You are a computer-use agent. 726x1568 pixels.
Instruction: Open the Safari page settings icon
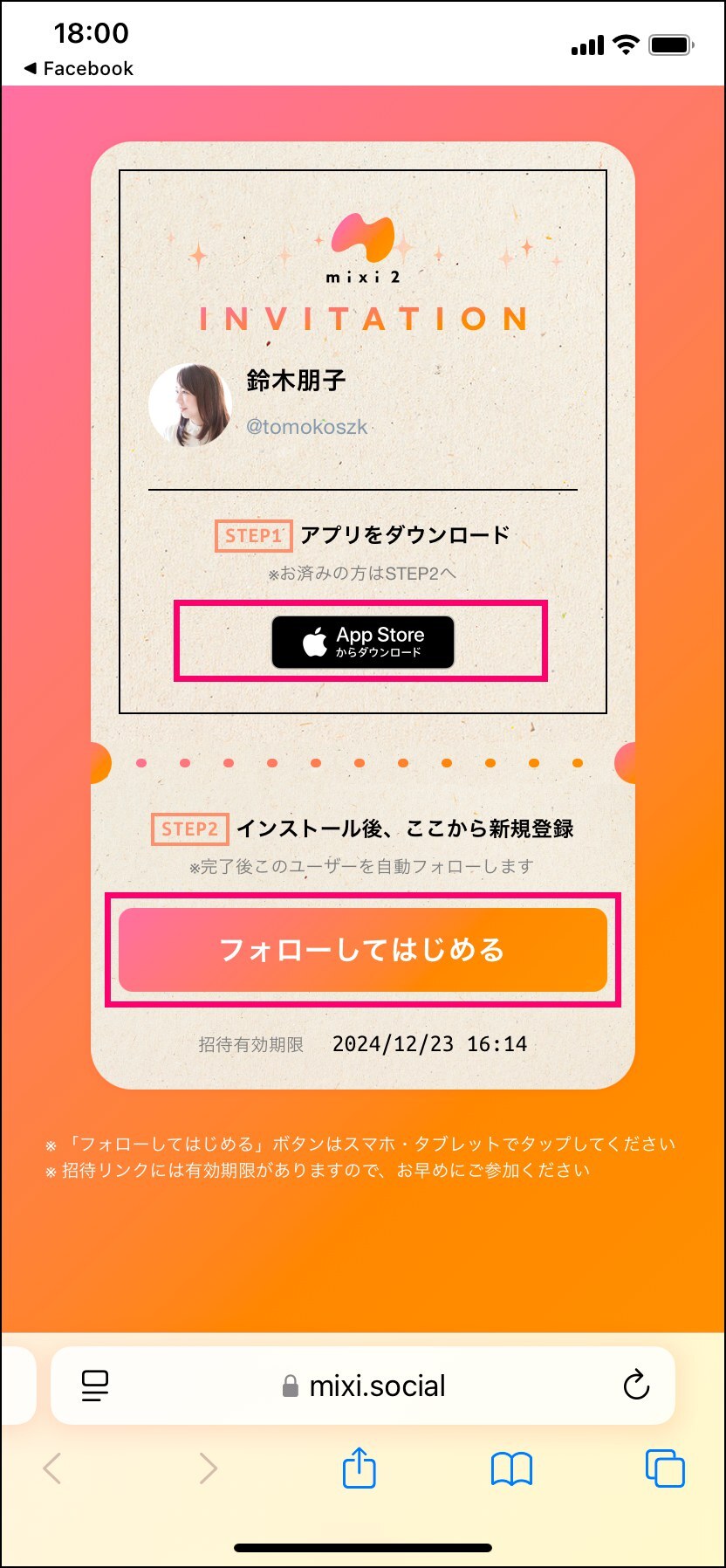[x=94, y=1386]
